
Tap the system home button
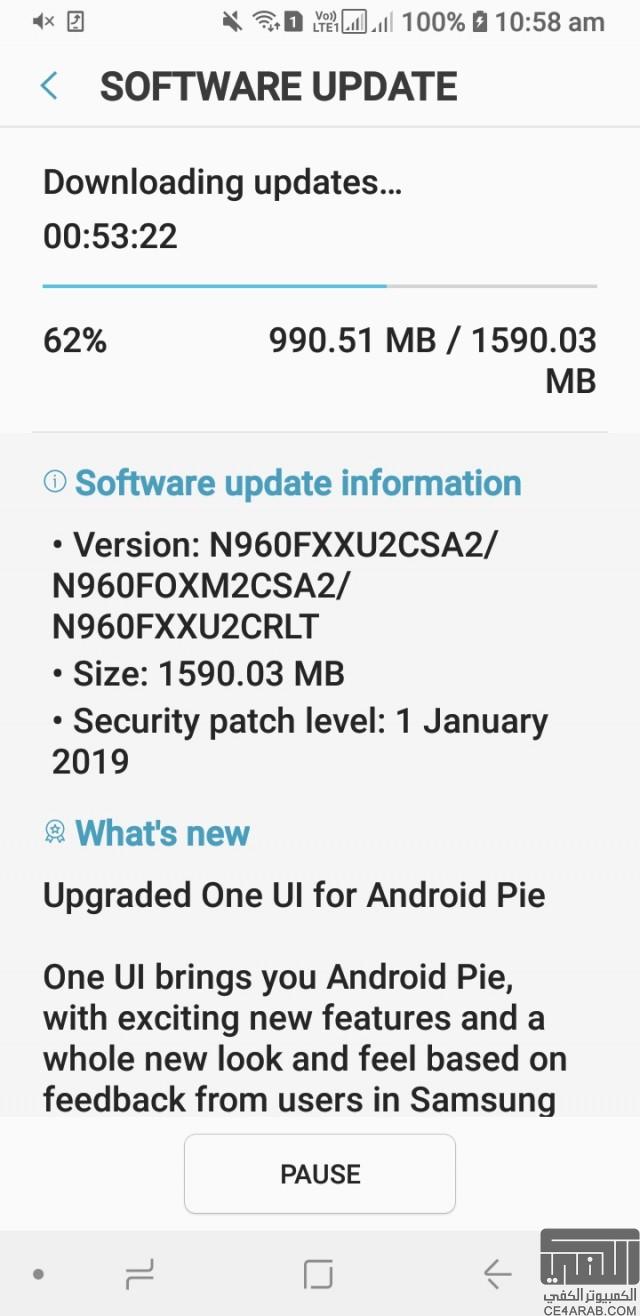click(x=318, y=1273)
